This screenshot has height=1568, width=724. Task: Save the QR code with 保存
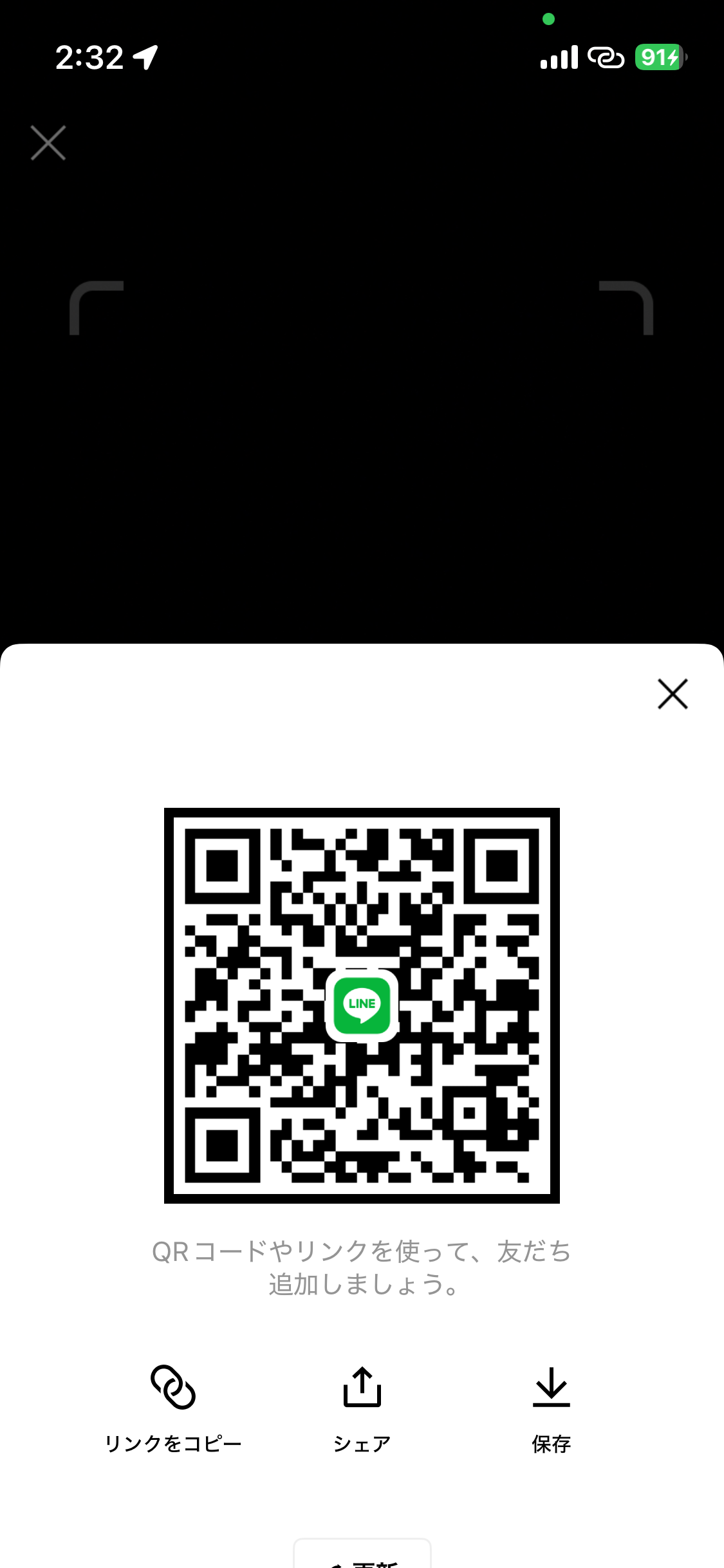click(551, 1407)
